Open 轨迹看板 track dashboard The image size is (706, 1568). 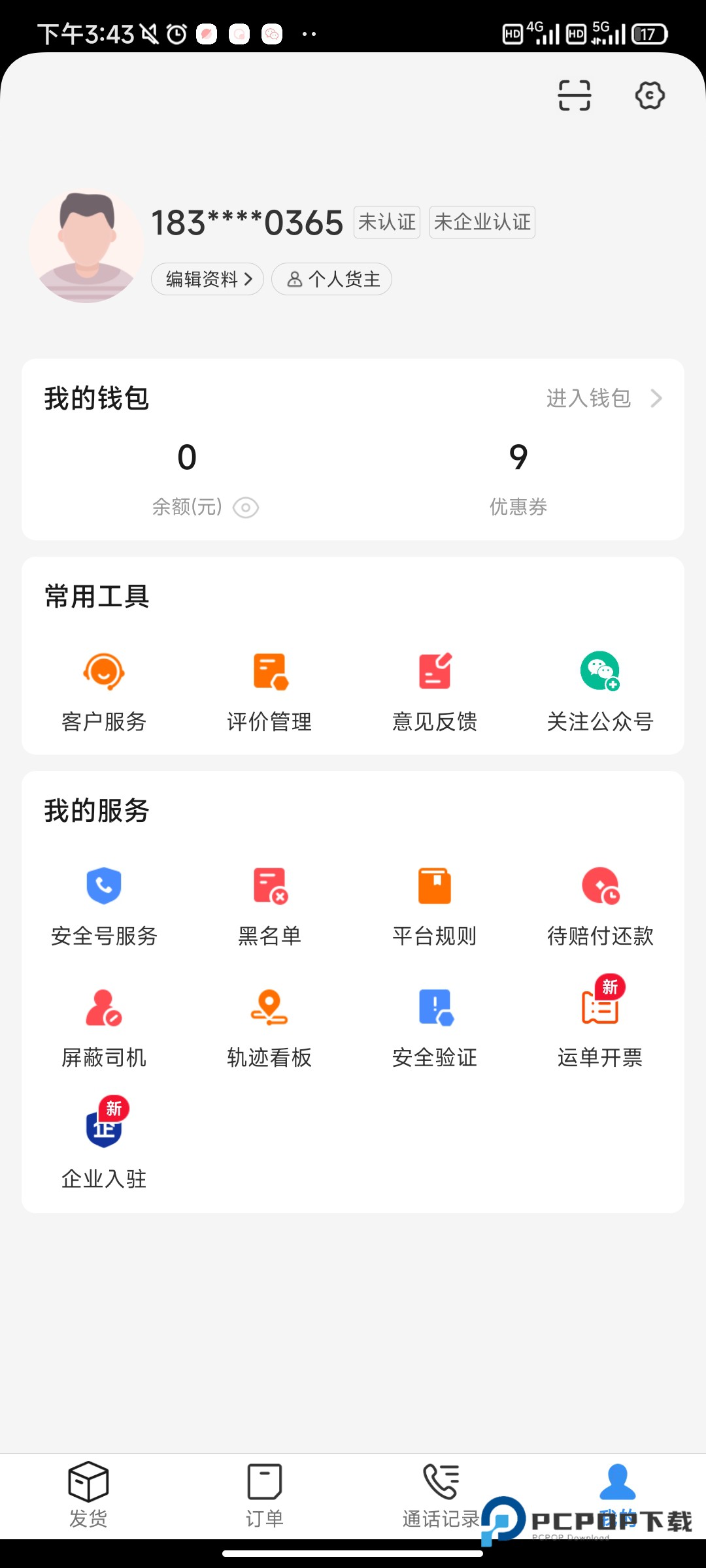pyautogui.click(x=269, y=1026)
